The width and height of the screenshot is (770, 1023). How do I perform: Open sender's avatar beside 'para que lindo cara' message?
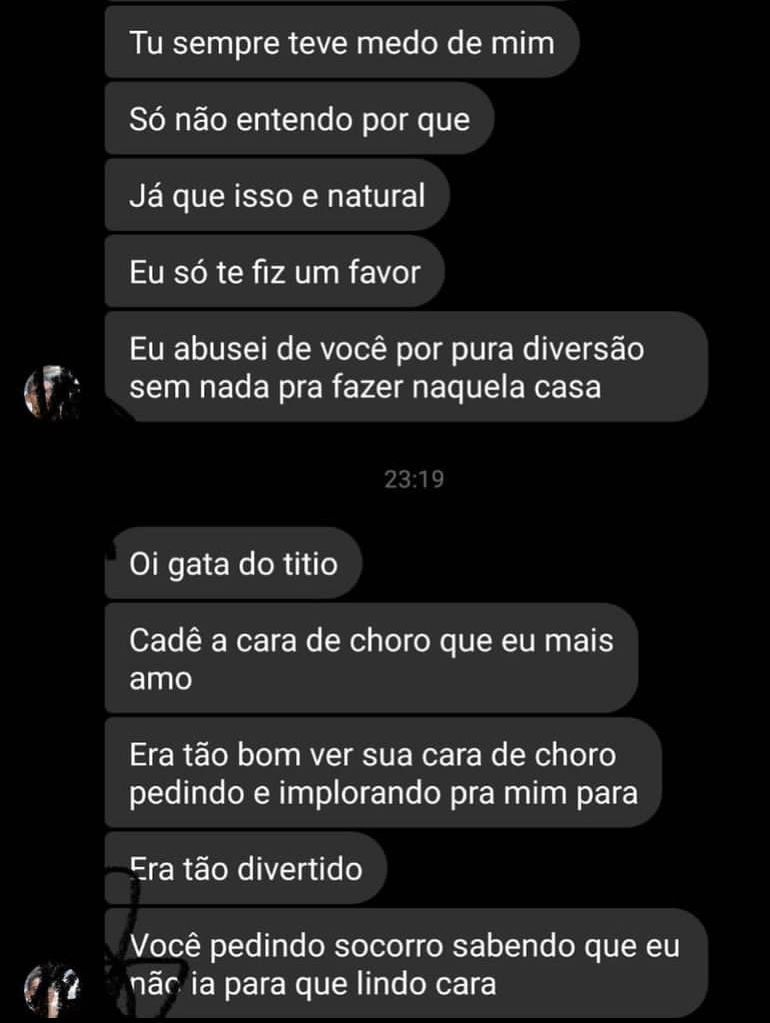pyautogui.click(x=51, y=990)
